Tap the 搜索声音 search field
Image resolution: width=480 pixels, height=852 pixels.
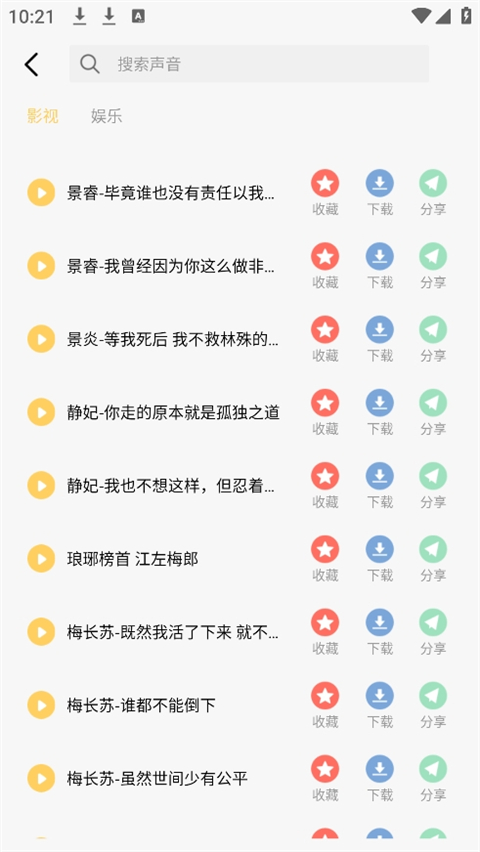click(249, 64)
